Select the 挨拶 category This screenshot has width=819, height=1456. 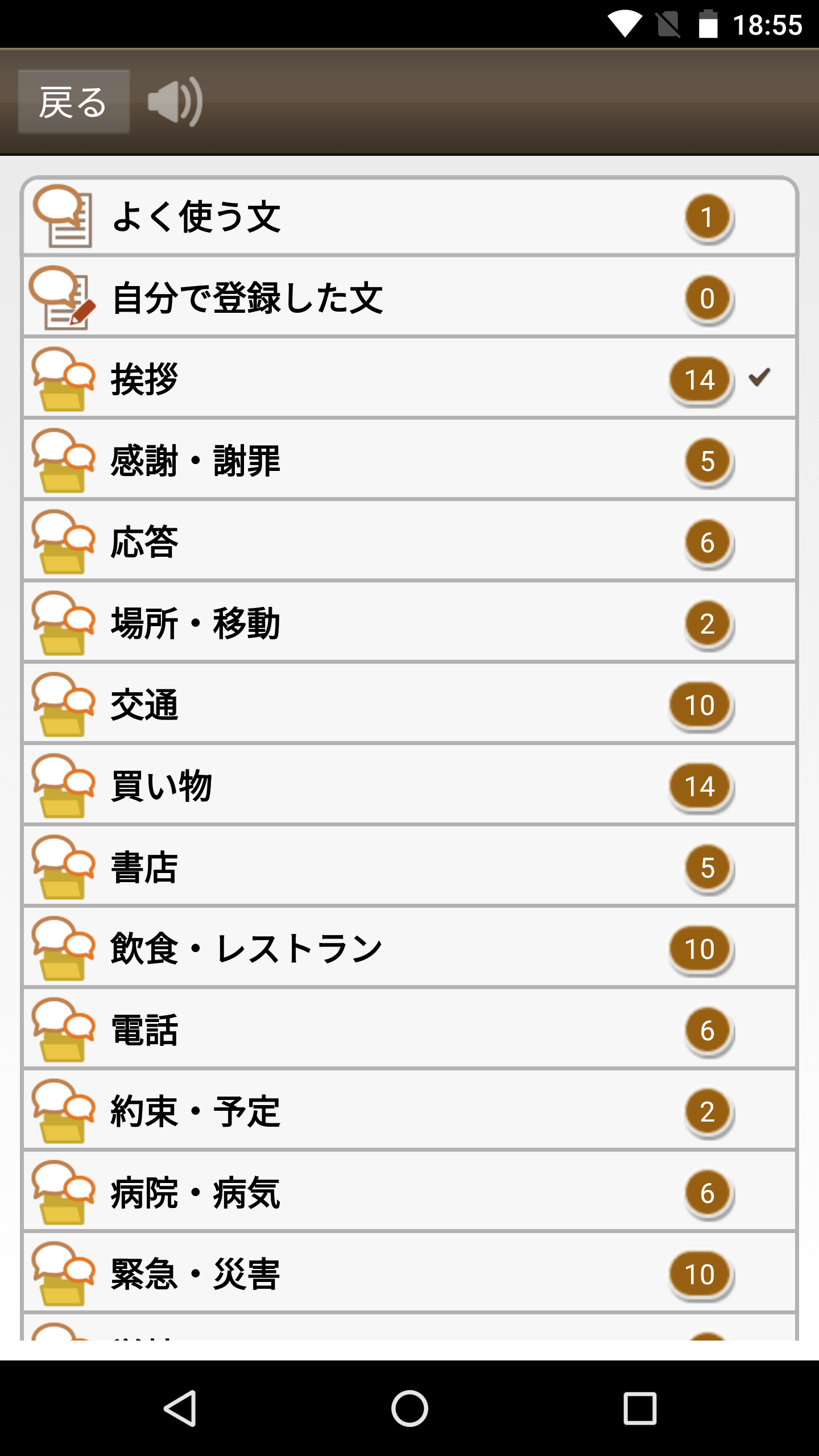pyautogui.click(x=409, y=379)
